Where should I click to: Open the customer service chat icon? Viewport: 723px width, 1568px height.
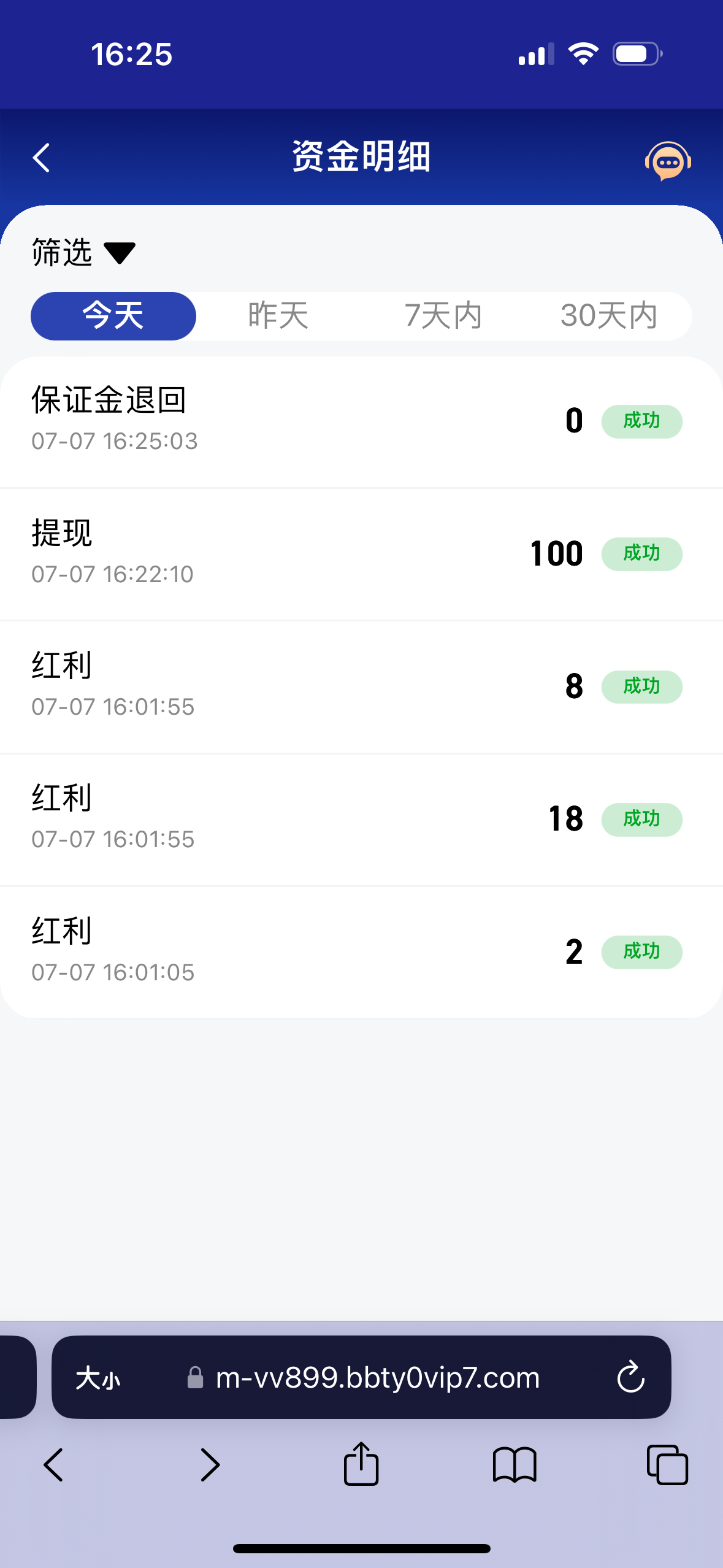(668, 161)
